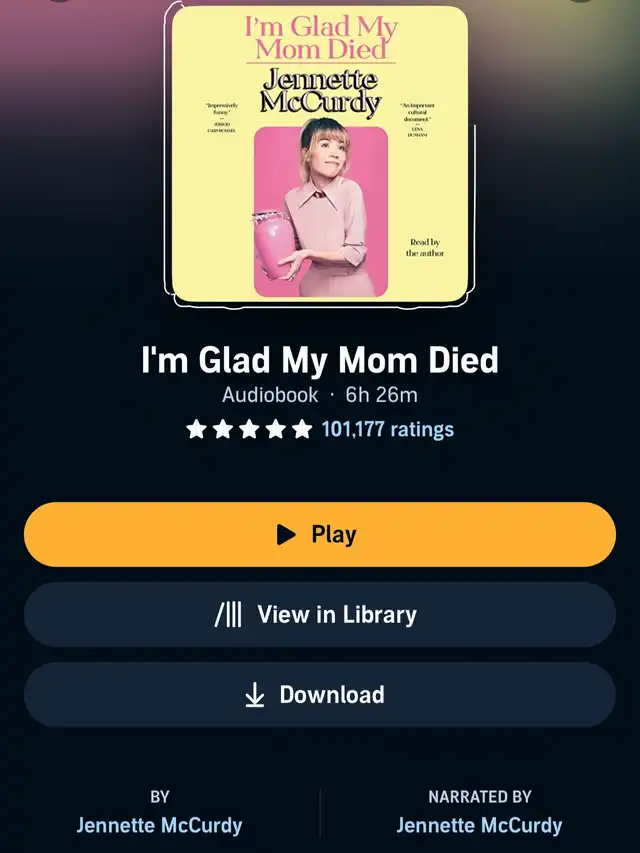This screenshot has height=853, width=640.
Task: Open the 101,177 ratings link
Action: tap(387, 430)
